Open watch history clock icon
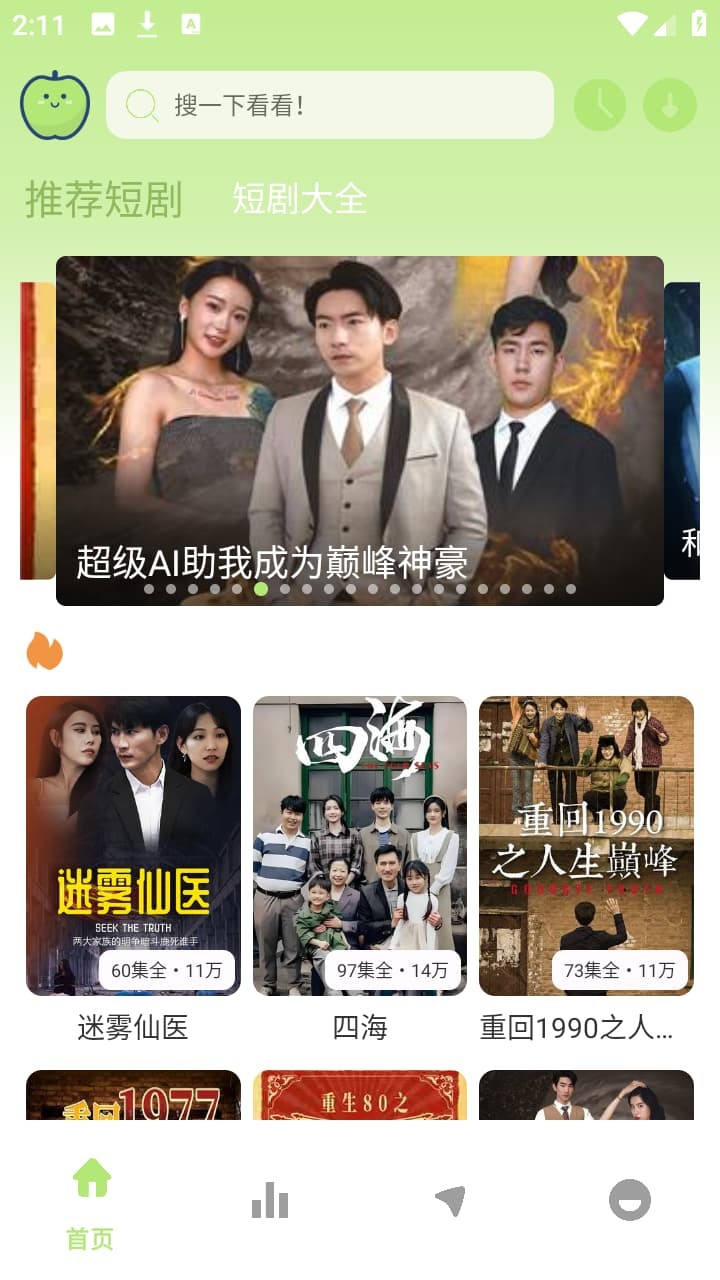 tap(600, 105)
